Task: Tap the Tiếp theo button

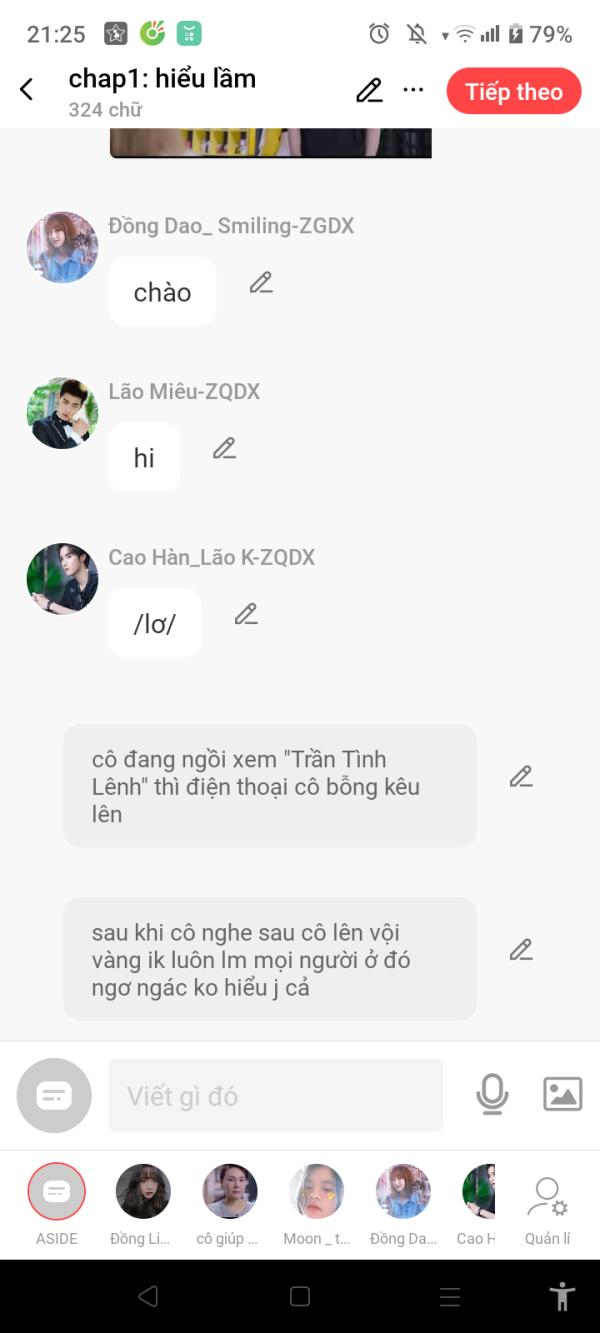Action: [514, 91]
